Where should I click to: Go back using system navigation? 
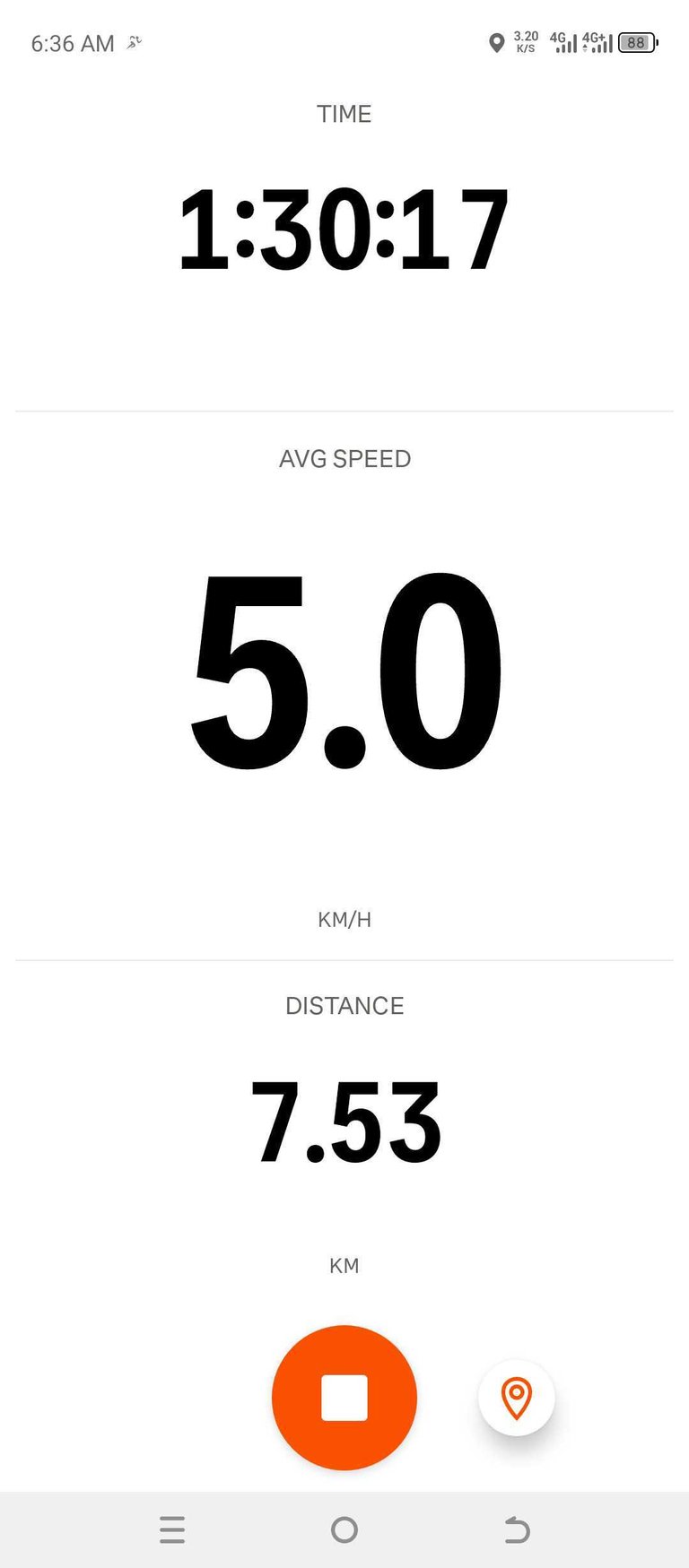point(517,1529)
